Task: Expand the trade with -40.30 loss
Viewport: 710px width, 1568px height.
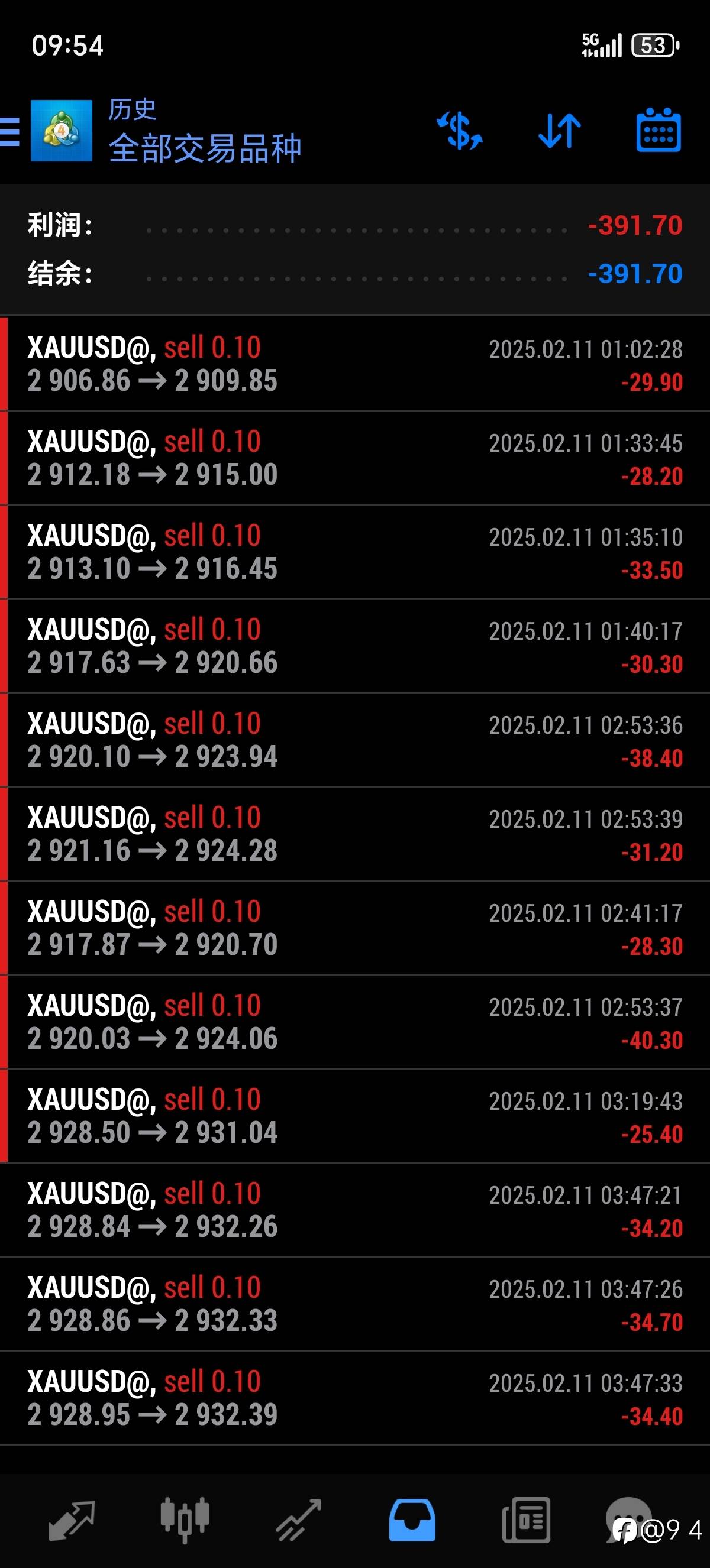Action: click(x=355, y=1022)
